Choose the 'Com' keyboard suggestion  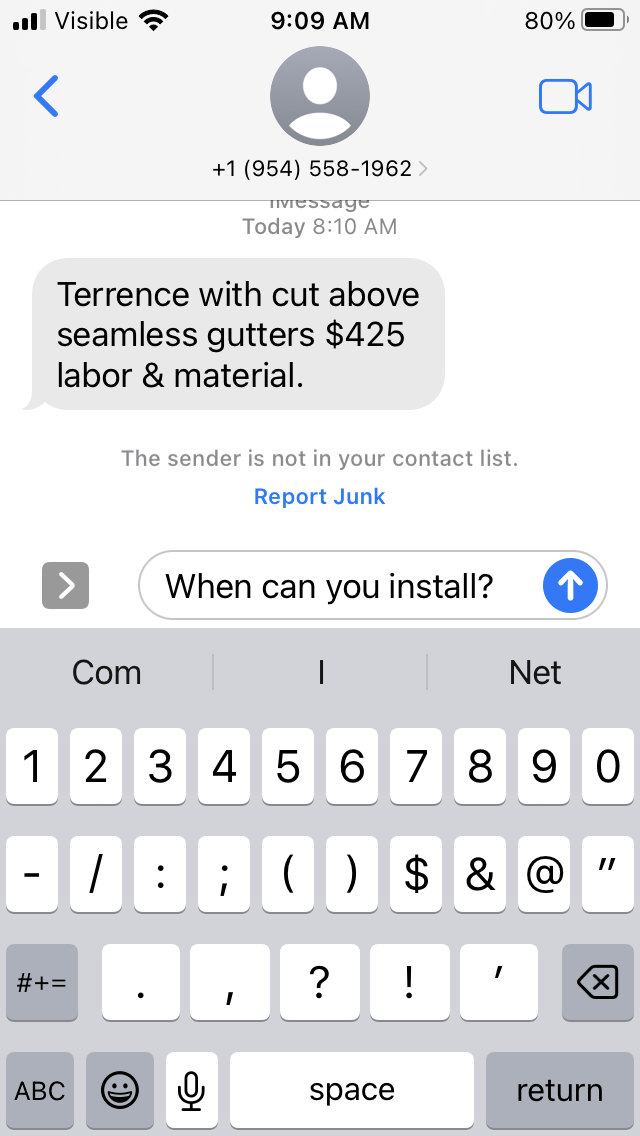point(107,673)
